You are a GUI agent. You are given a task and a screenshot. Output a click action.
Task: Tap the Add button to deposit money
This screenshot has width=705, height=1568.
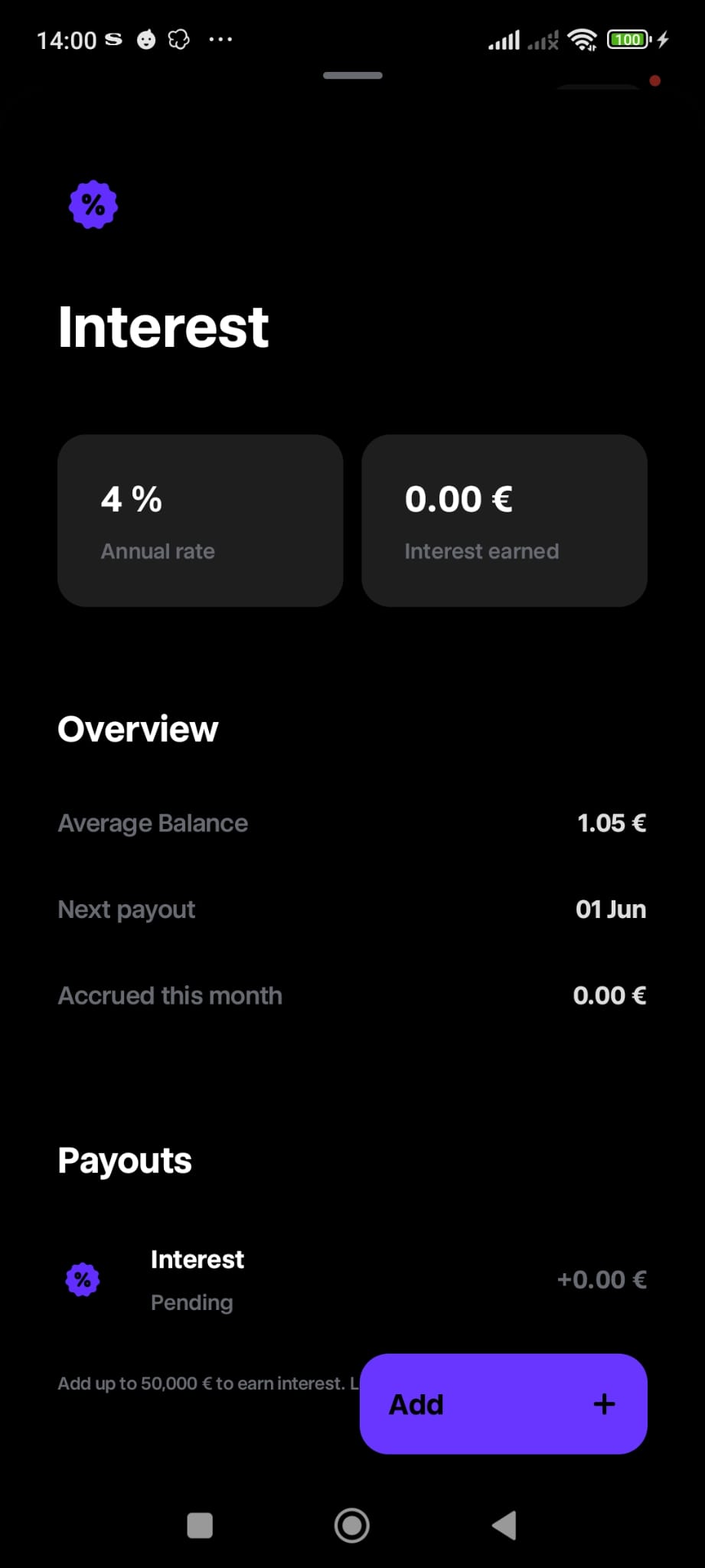point(503,1403)
